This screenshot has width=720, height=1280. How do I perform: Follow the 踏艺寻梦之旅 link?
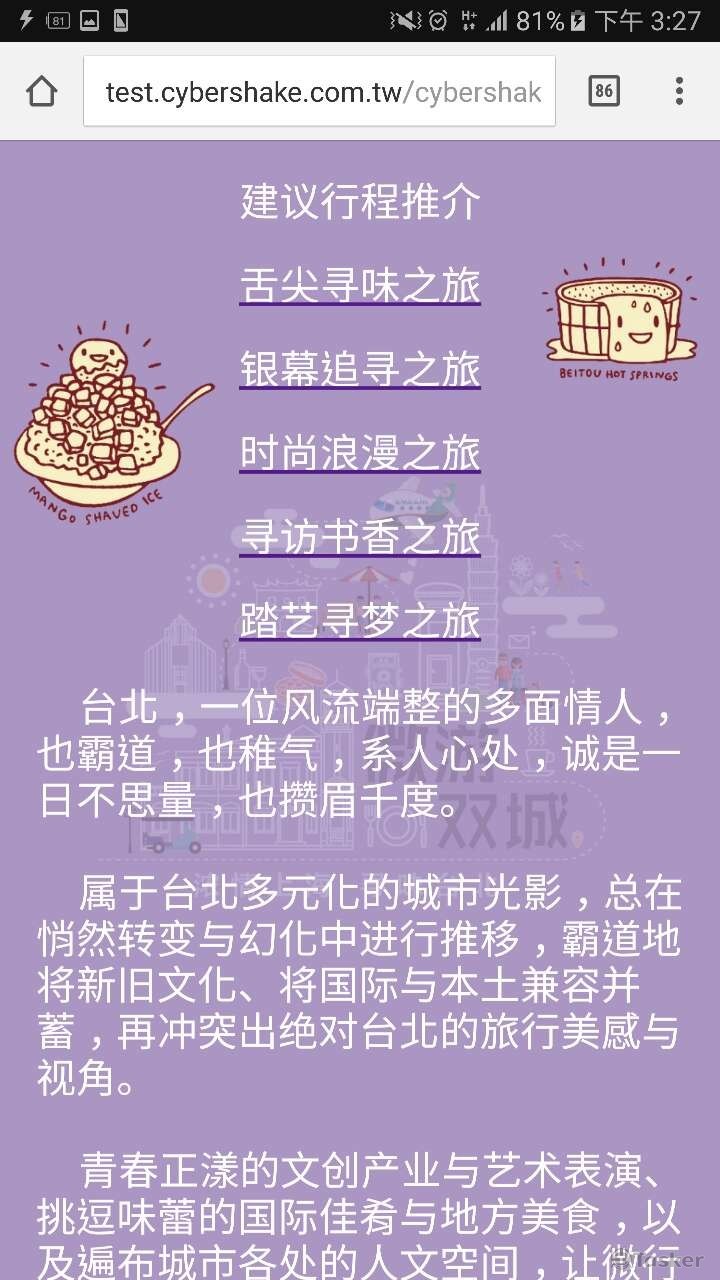tap(360, 622)
